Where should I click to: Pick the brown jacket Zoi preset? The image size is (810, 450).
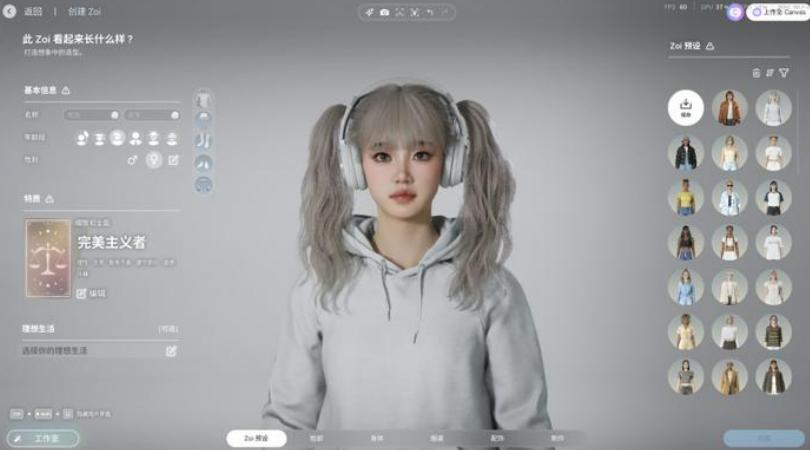click(x=730, y=107)
